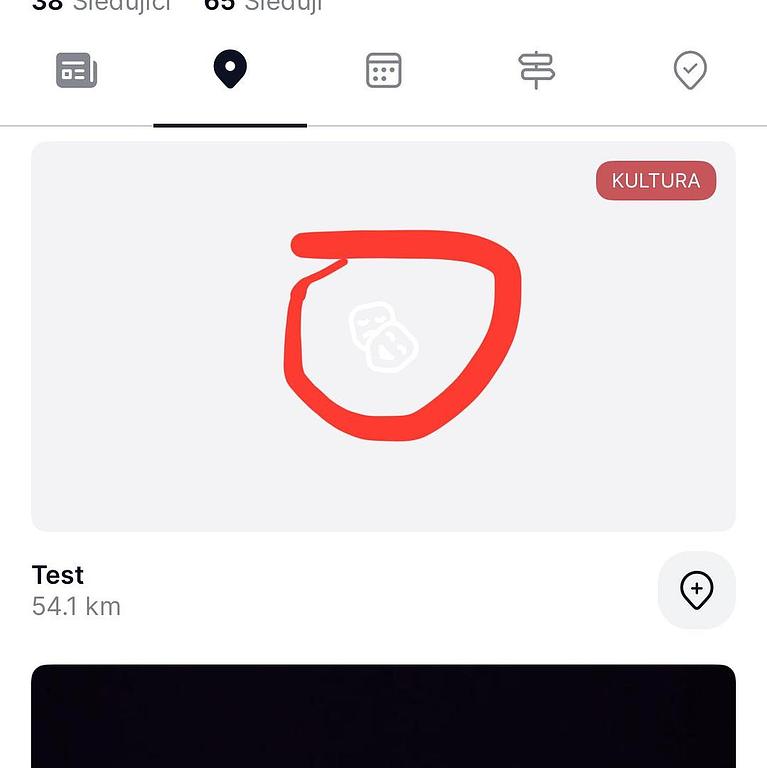Tap the add-pin button beside Test
This screenshot has height=768, width=767.
(x=696, y=590)
